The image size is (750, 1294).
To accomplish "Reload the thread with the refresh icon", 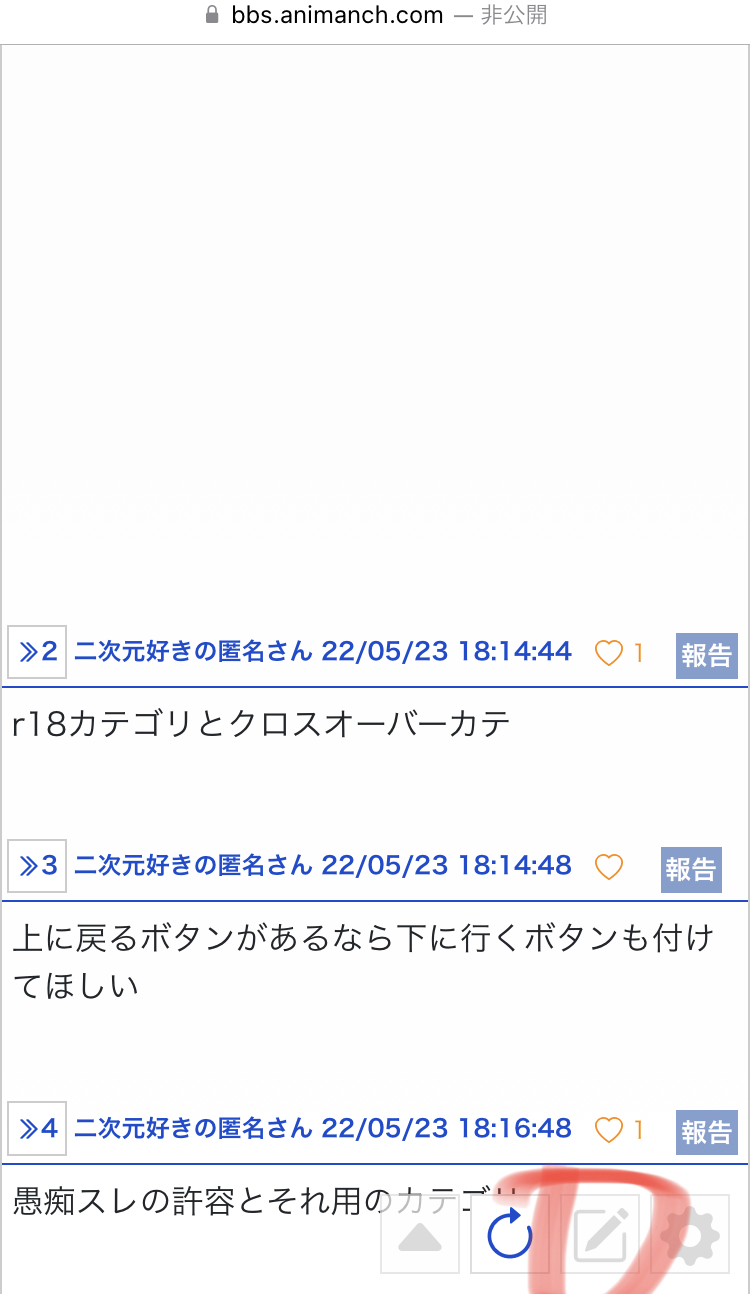I will tap(510, 1234).
